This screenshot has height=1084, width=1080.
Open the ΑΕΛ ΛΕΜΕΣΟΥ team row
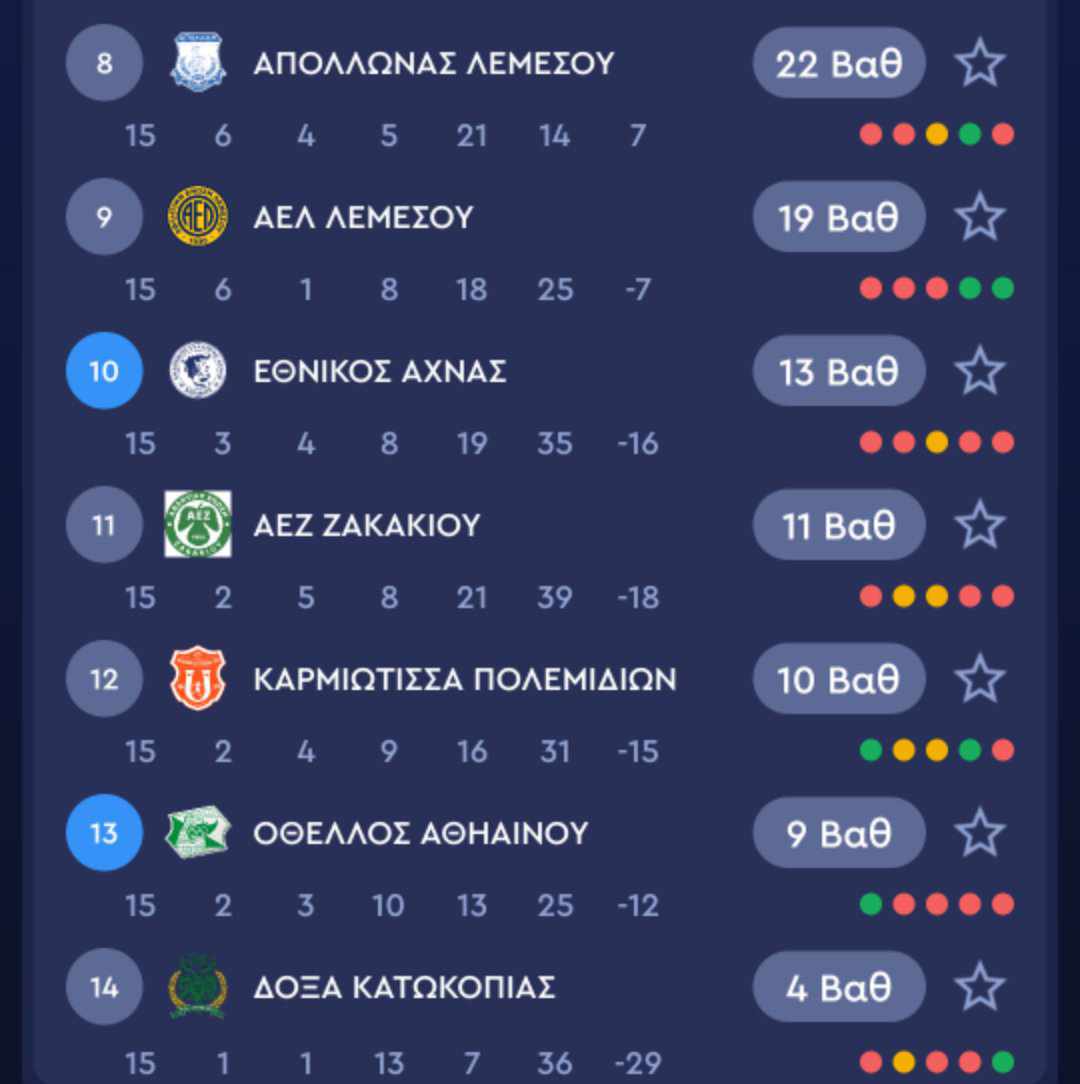pos(362,218)
